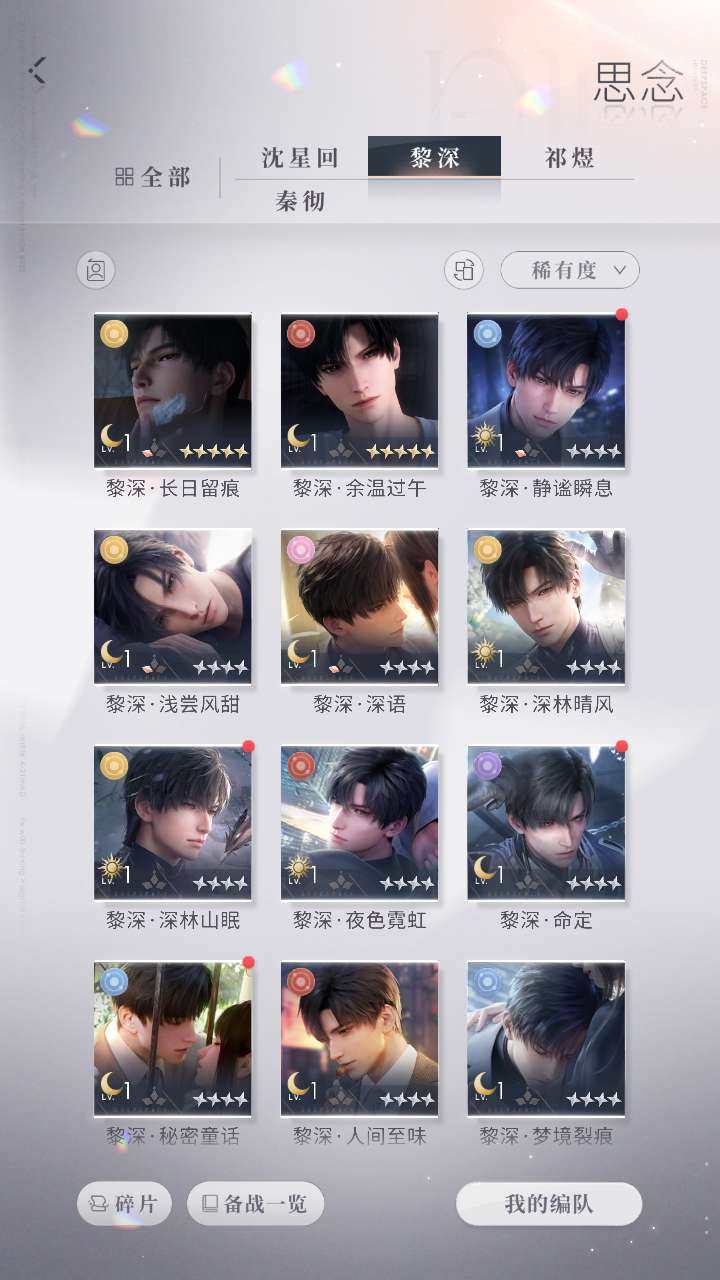Tap the portrait icon below the tabs
This screenshot has width=720, height=1280.
click(96, 270)
